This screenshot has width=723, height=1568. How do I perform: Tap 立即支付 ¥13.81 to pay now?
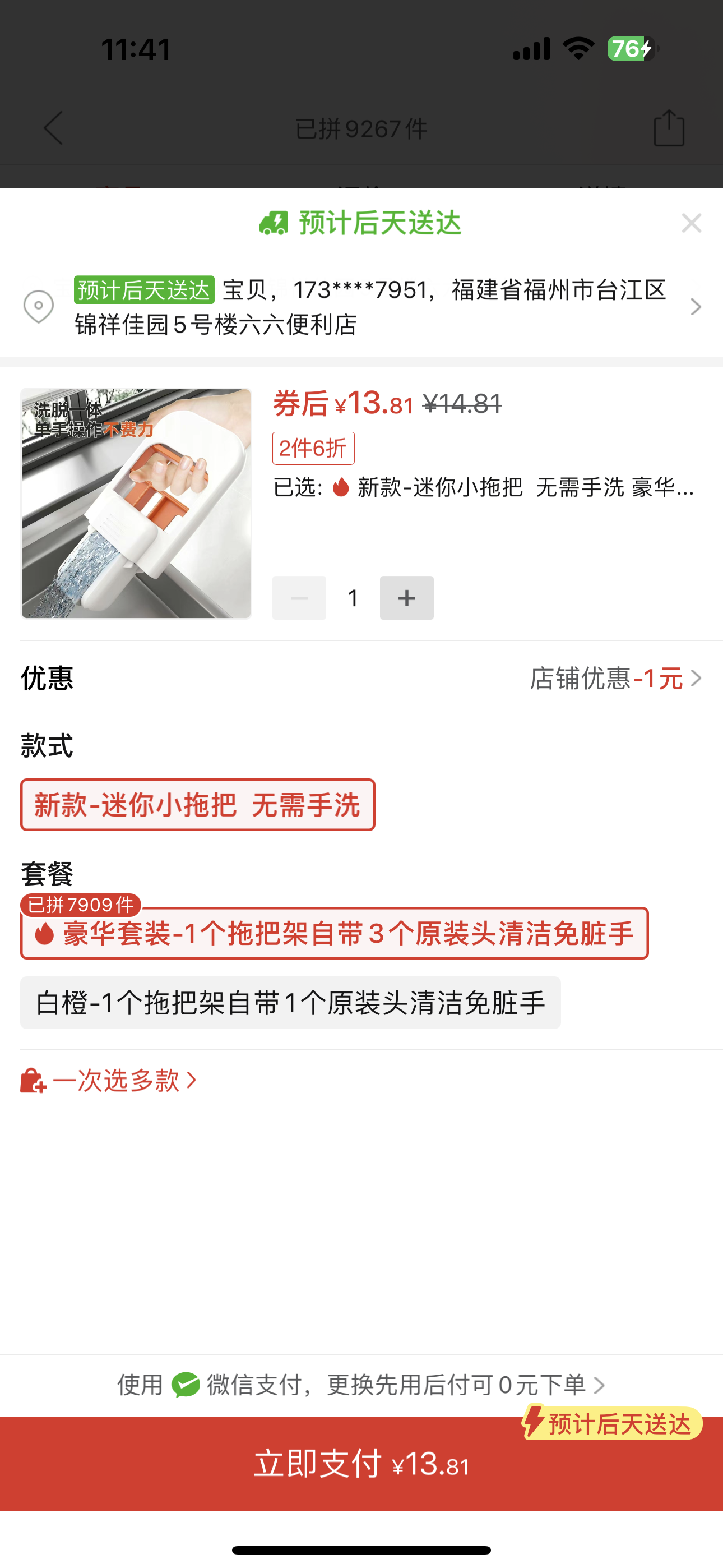pos(361,1464)
